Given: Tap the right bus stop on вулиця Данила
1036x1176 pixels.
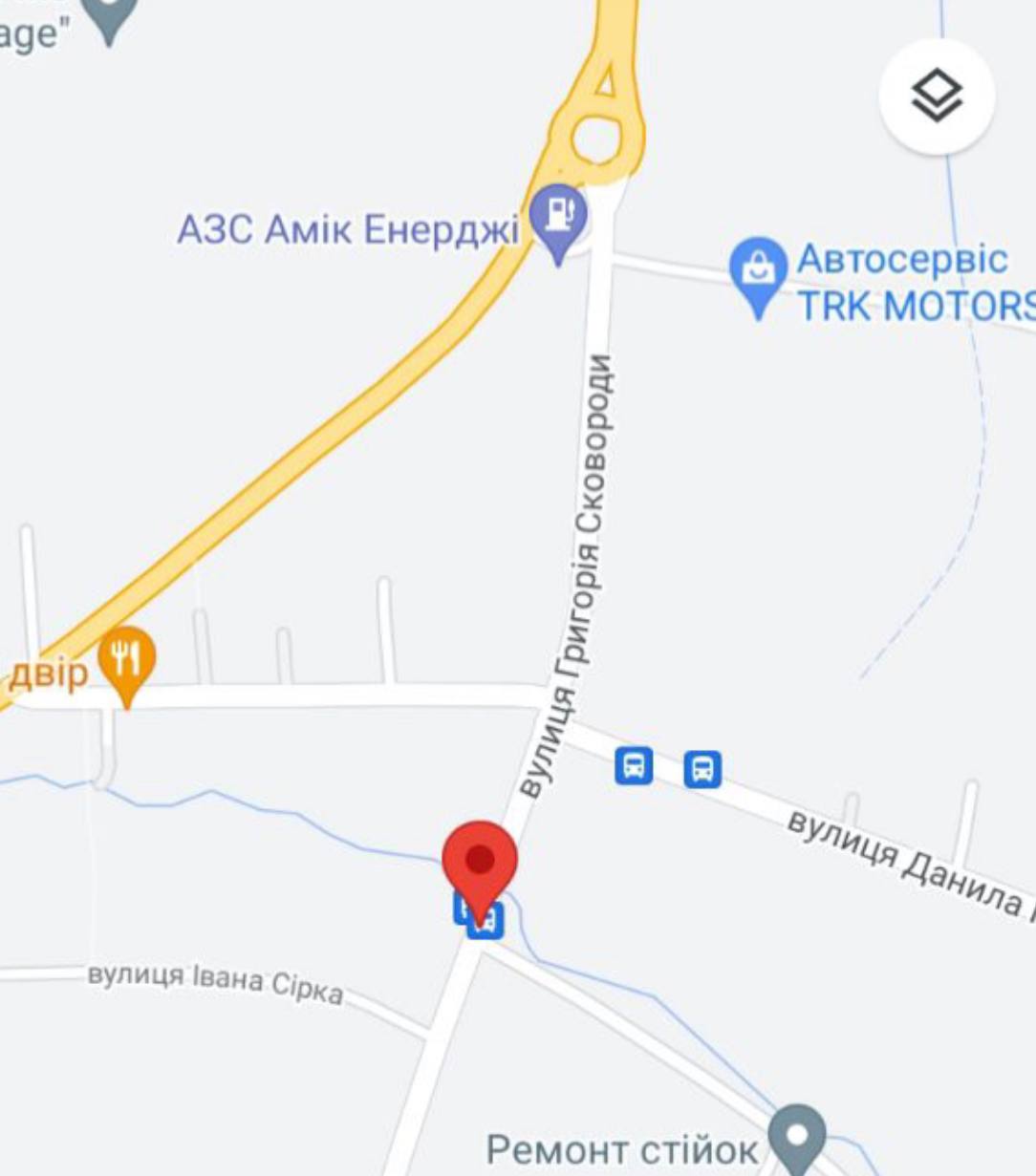Looking at the screenshot, I should (702, 769).
